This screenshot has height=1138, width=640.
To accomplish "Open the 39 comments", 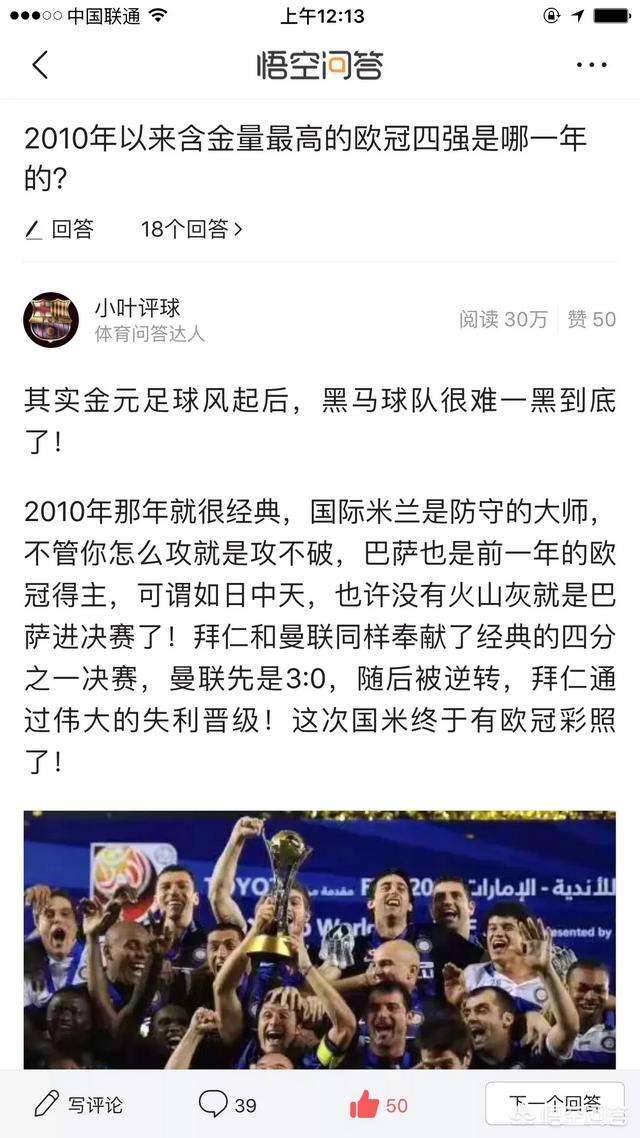I will pyautogui.click(x=228, y=1104).
